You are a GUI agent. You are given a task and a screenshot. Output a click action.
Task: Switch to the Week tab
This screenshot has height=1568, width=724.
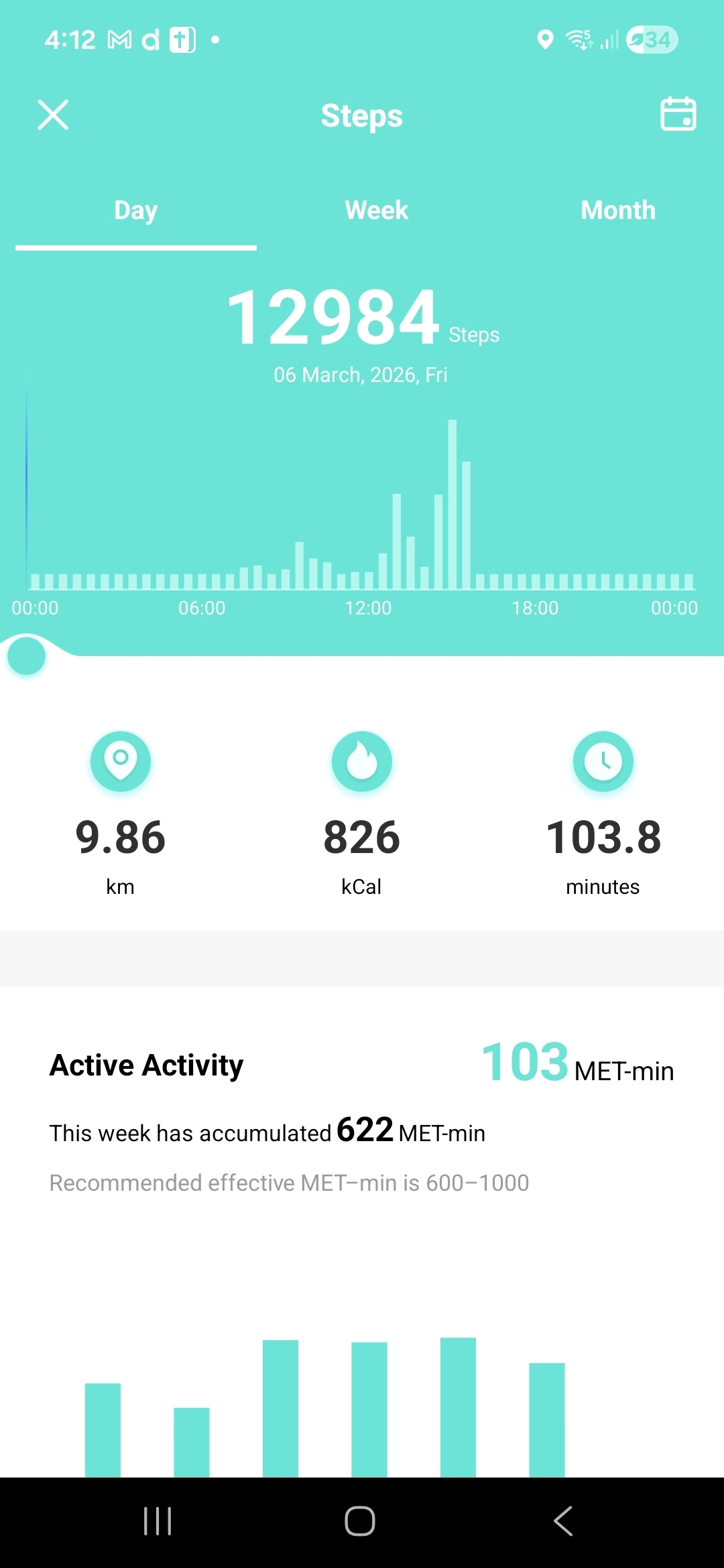tap(376, 210)
